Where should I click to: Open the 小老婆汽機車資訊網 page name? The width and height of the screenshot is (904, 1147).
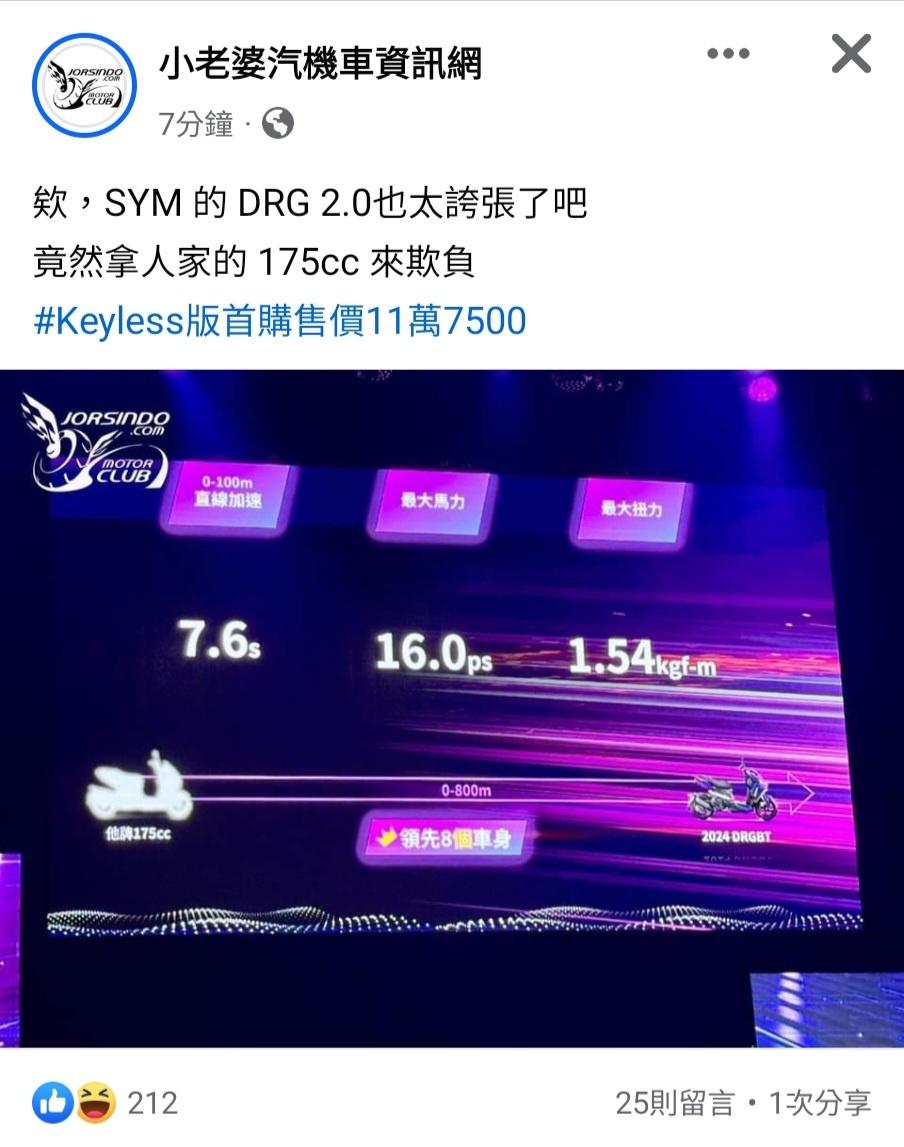click(x=320, y=64)
